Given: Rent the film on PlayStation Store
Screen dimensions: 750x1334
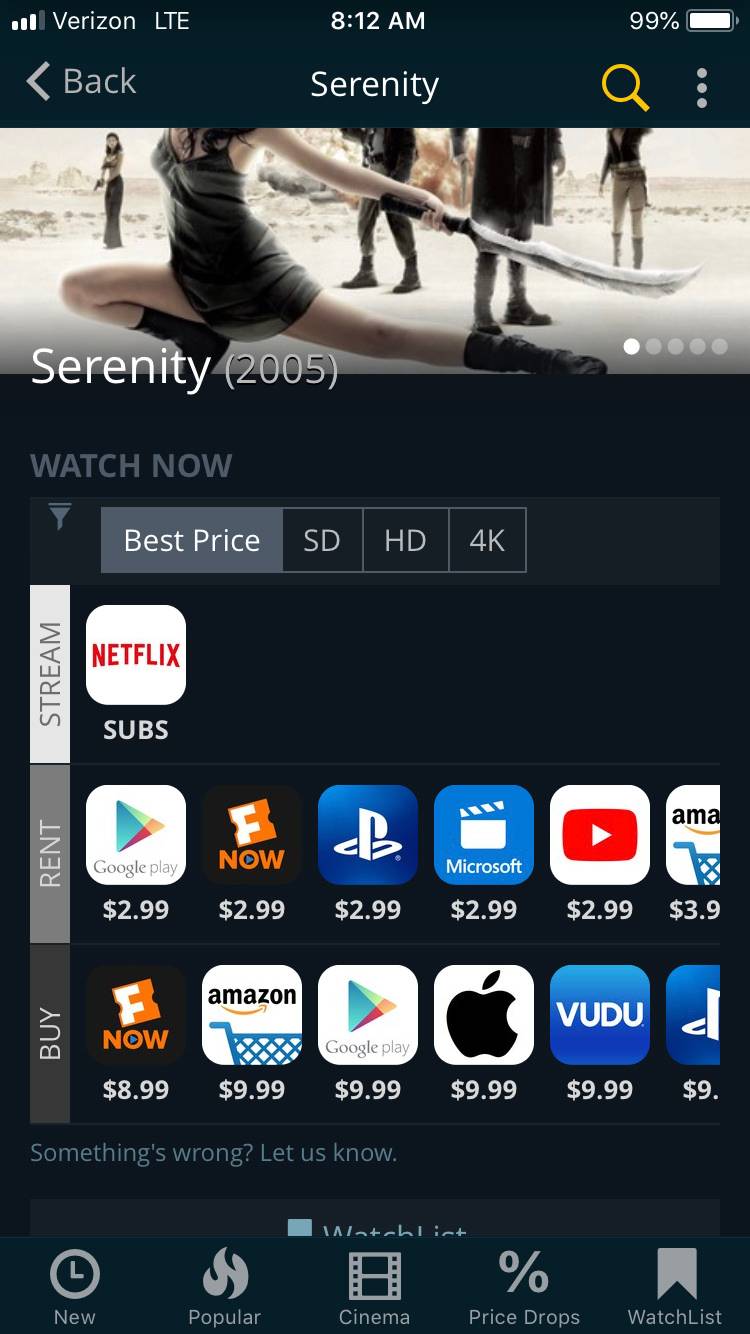Looking at the screenshot, I should [367, 835].
